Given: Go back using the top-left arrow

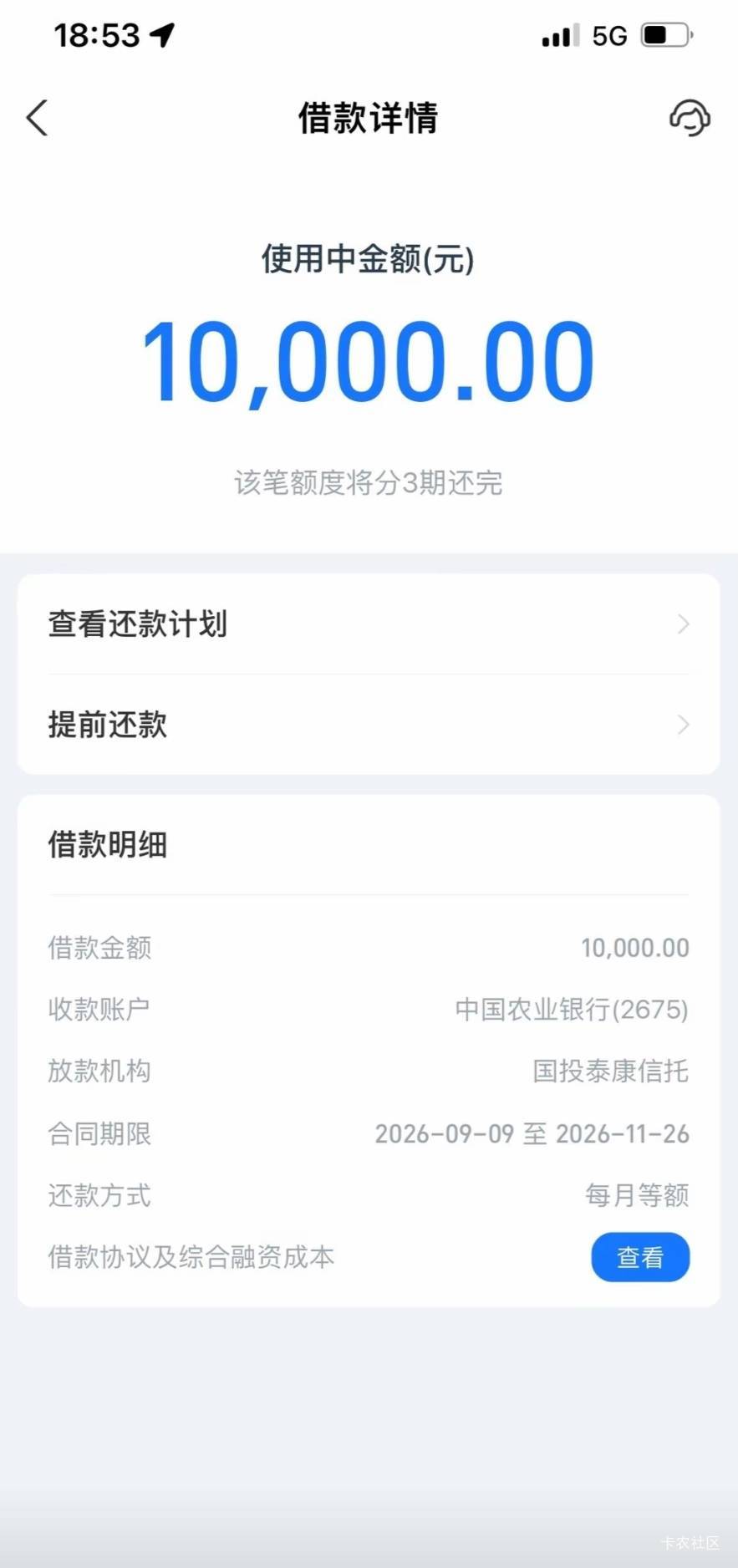Looking at the screenshot, I should 37,118.
